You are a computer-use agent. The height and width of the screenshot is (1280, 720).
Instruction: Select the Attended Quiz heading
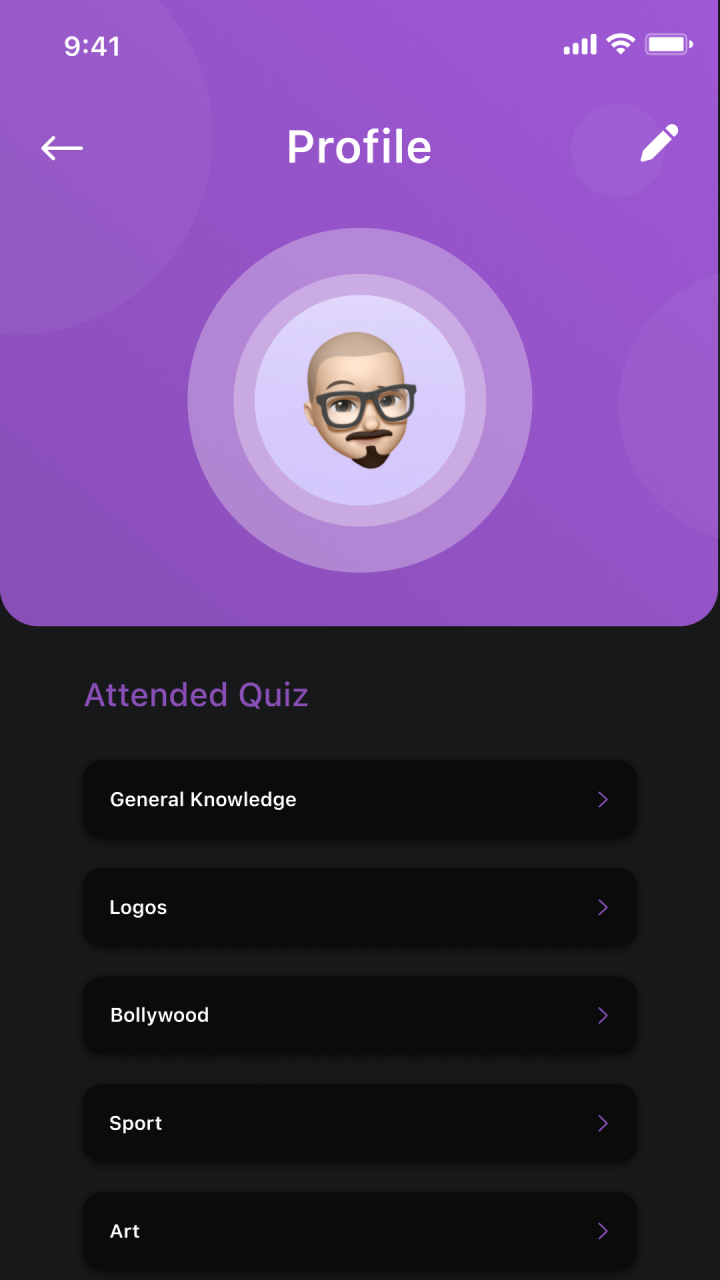pos(196,695)
